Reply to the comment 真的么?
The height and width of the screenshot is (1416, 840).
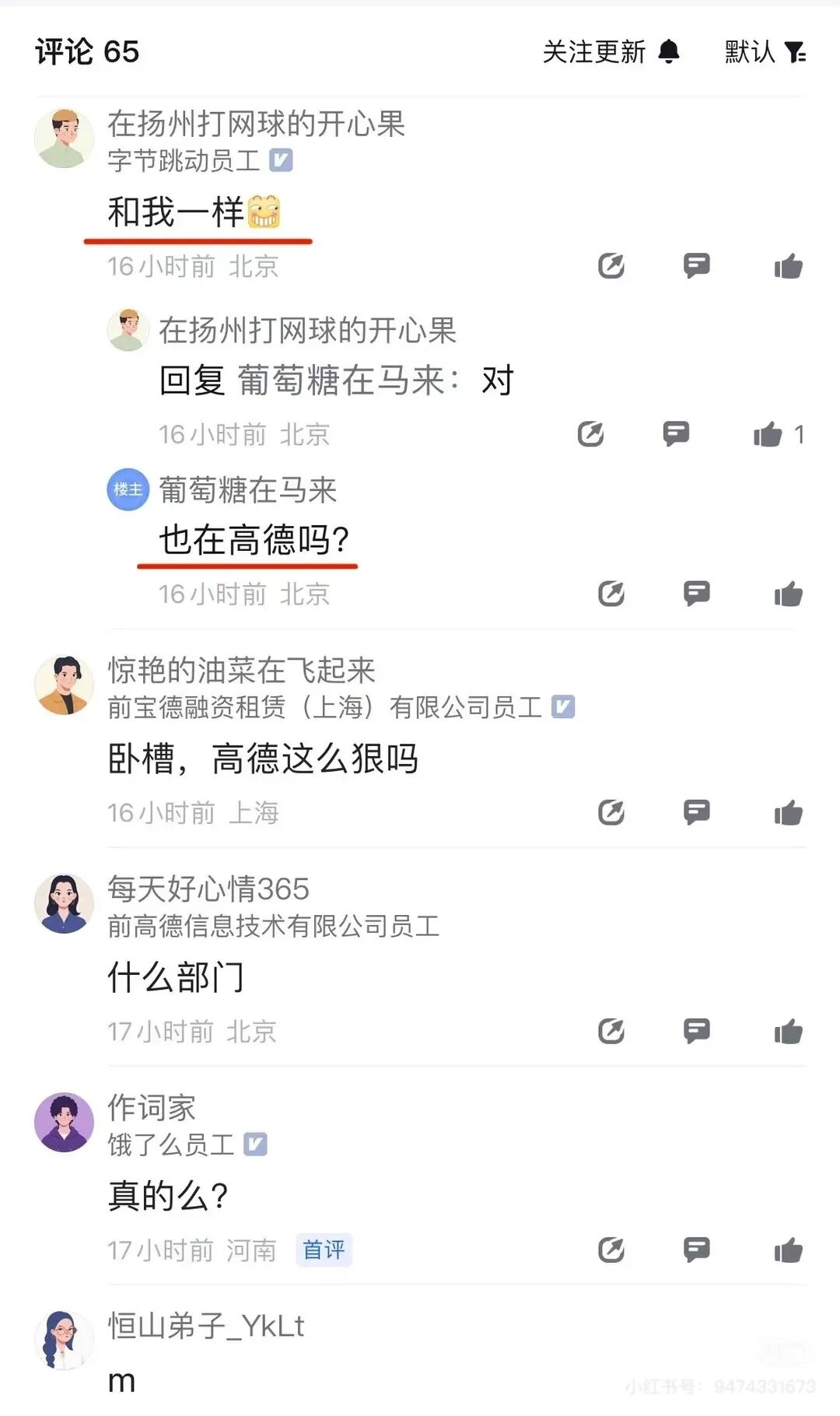point(696,1250)
